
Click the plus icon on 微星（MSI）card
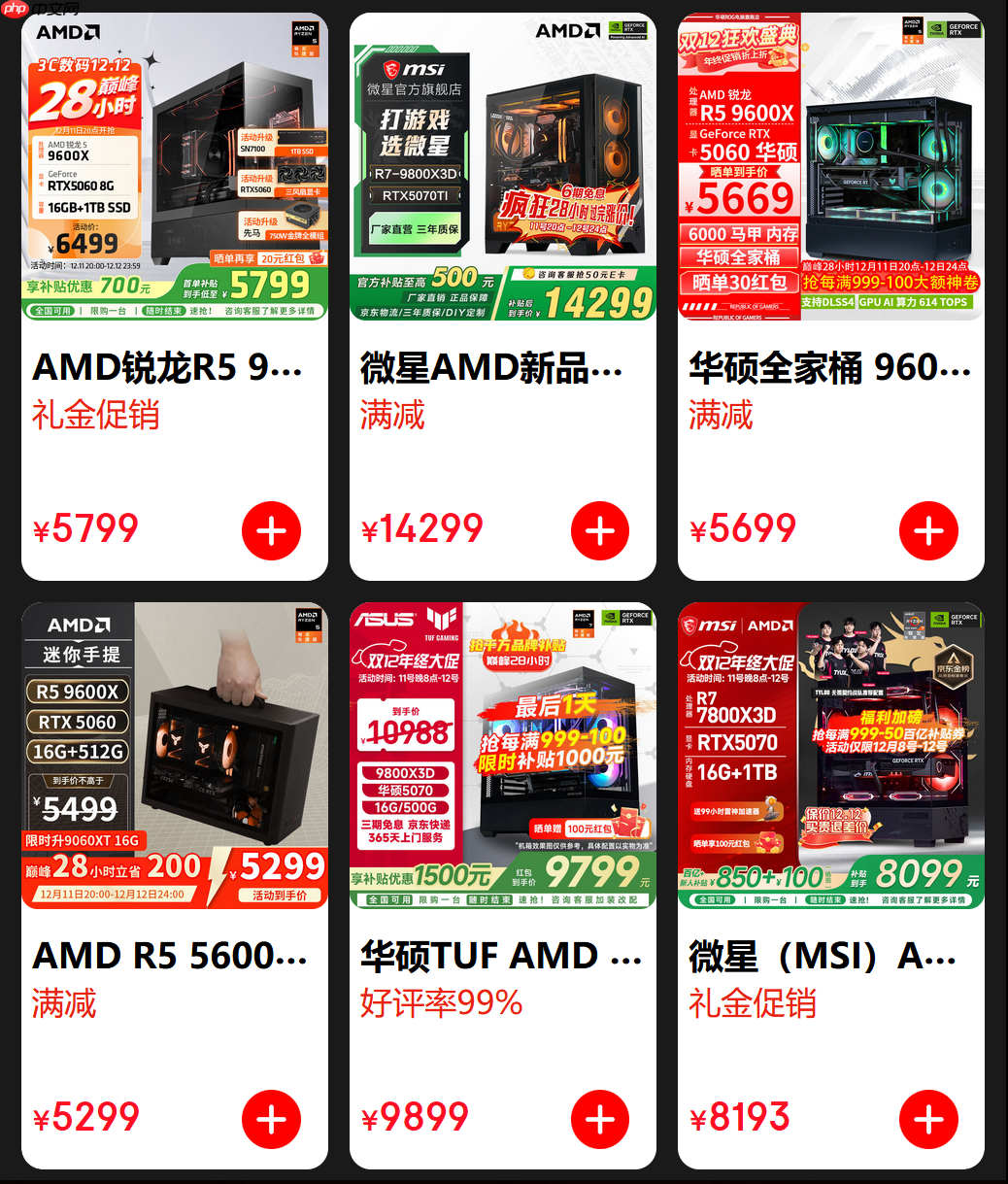(928, 1119)
